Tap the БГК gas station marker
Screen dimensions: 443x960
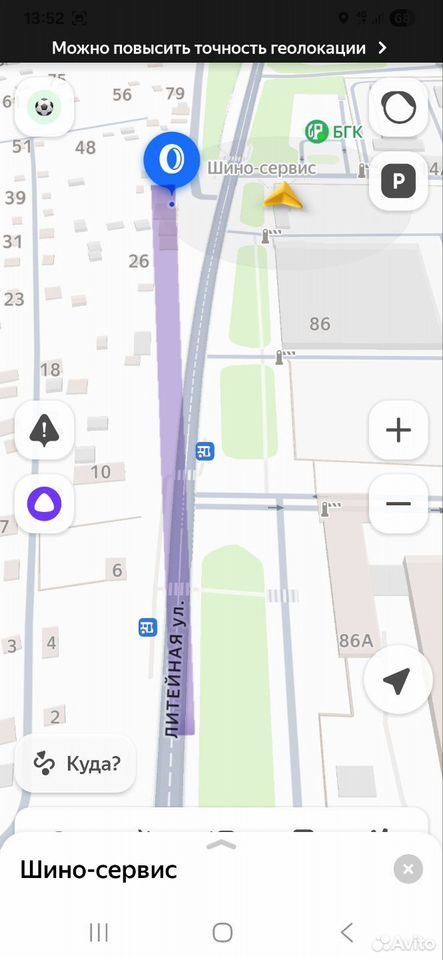pyautogui.click(x=334, y=131)
